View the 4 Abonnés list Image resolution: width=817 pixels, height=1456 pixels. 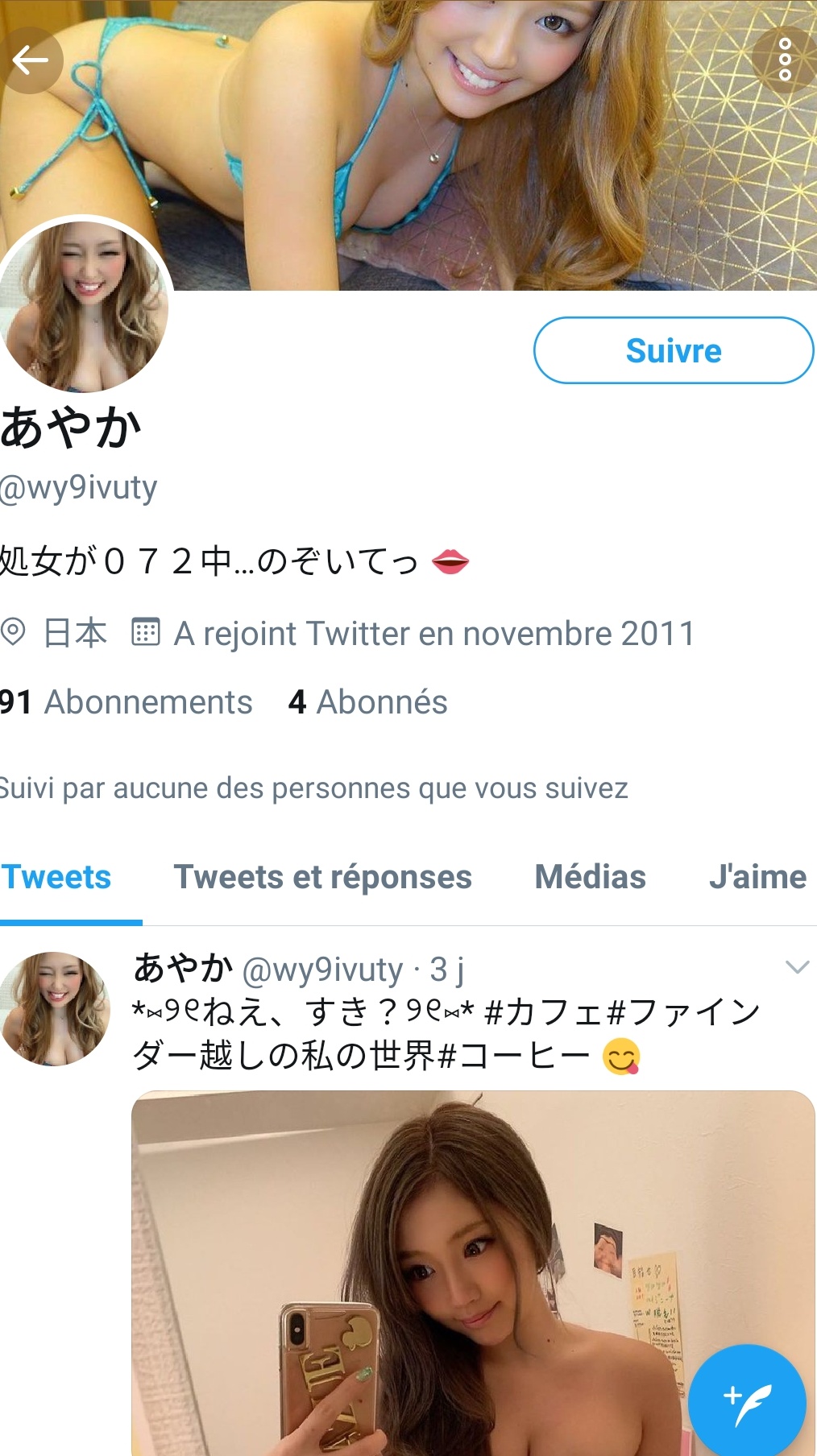point(367,702)
